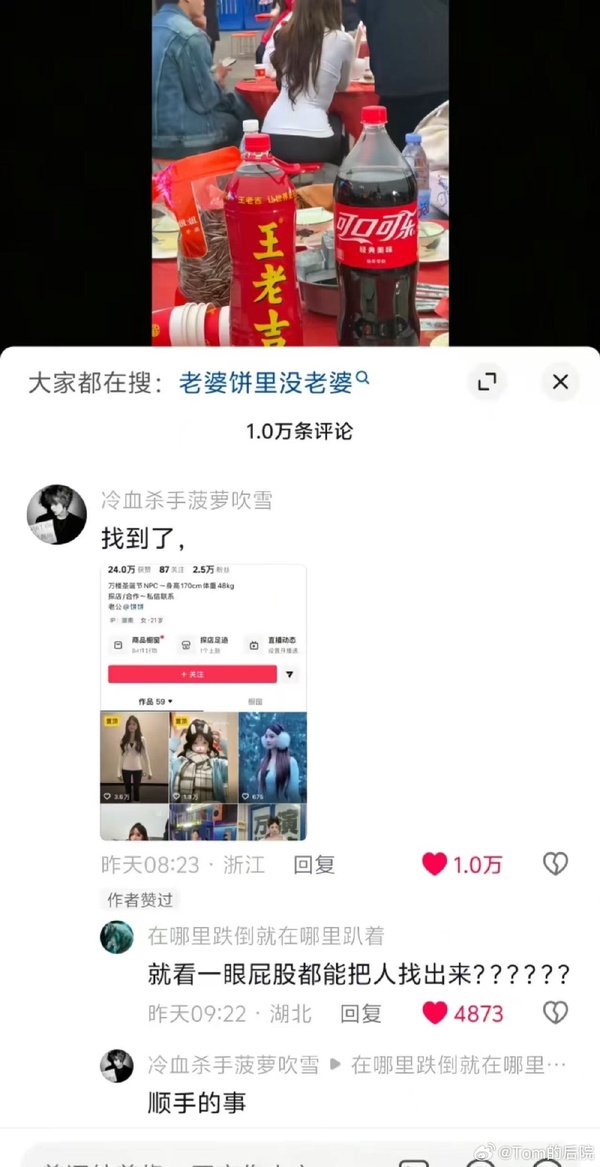The width and height of the screenshot is (600, 1167).
Task: Dislike the comment posted 昨天09:22
Action: [x=555, y=1013]
